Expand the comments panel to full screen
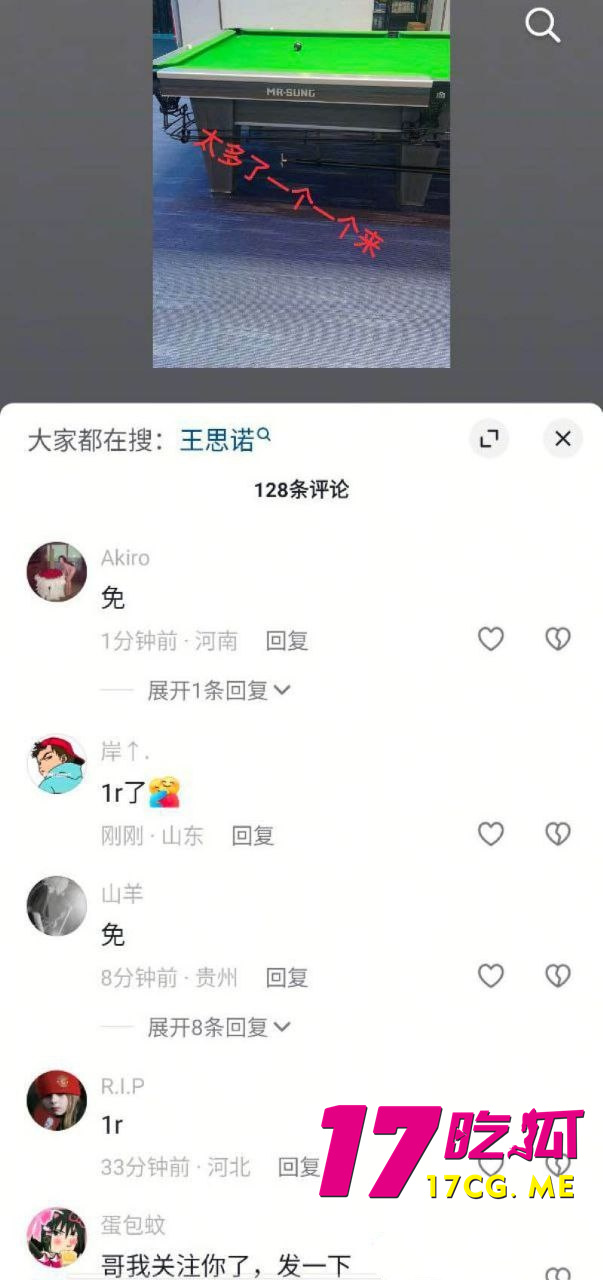603x1280 pixels. tap(489, 438)
